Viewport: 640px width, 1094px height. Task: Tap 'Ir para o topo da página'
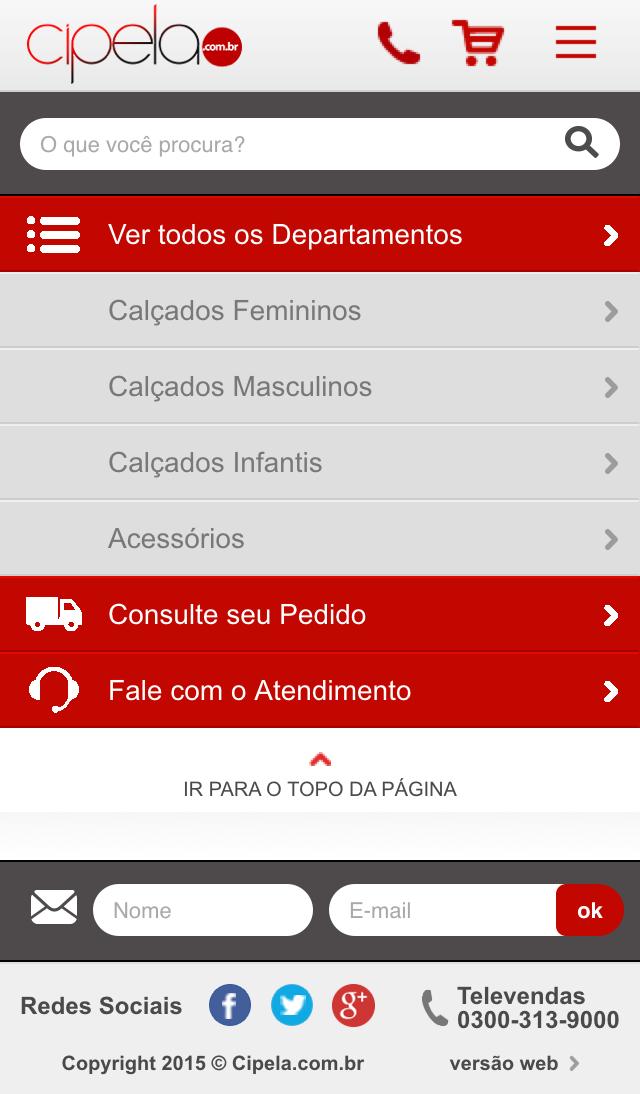320,776
